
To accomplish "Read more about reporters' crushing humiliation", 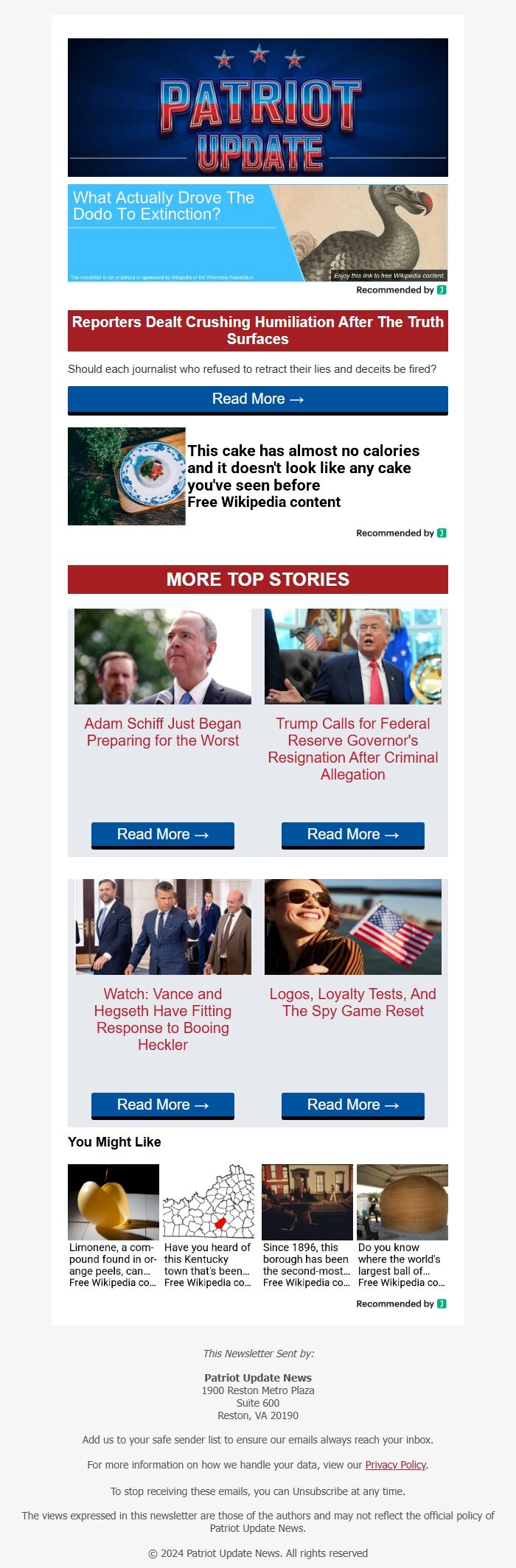I will point(257,399).
